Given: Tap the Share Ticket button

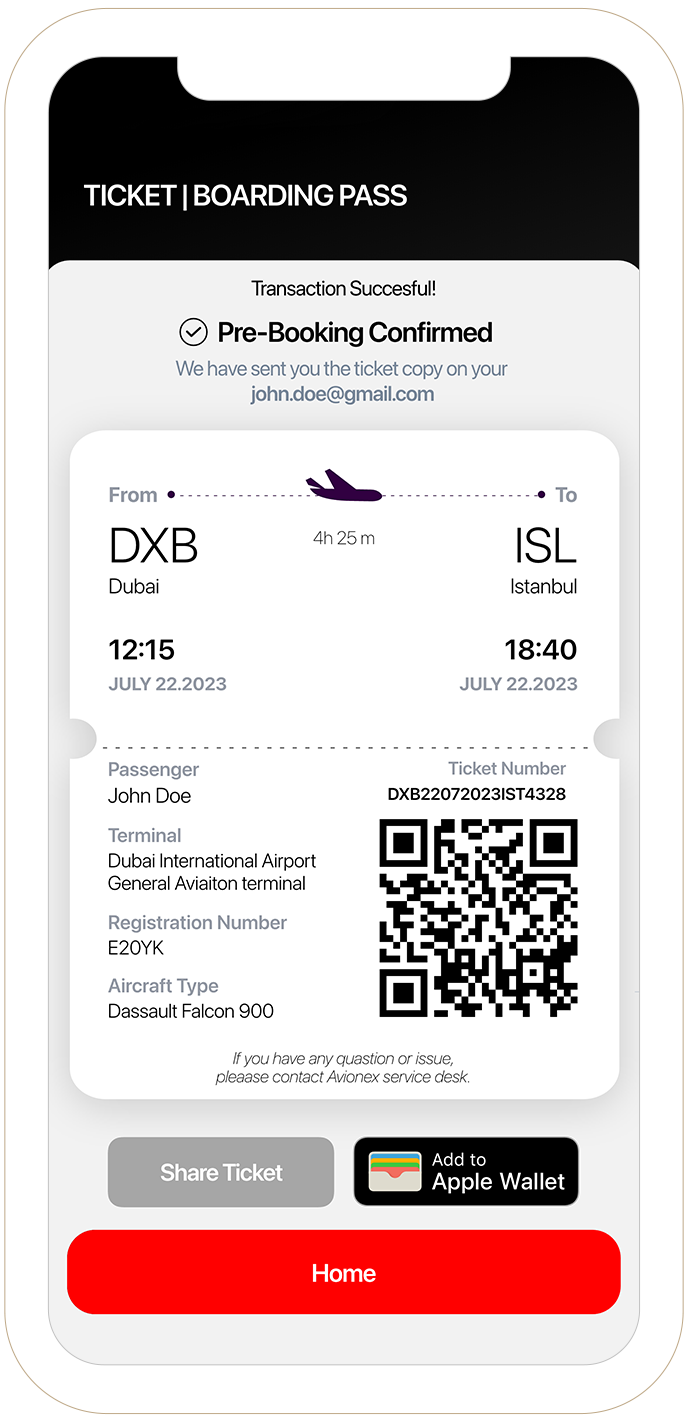Looking at the screenshot, I should [221, 1172].
